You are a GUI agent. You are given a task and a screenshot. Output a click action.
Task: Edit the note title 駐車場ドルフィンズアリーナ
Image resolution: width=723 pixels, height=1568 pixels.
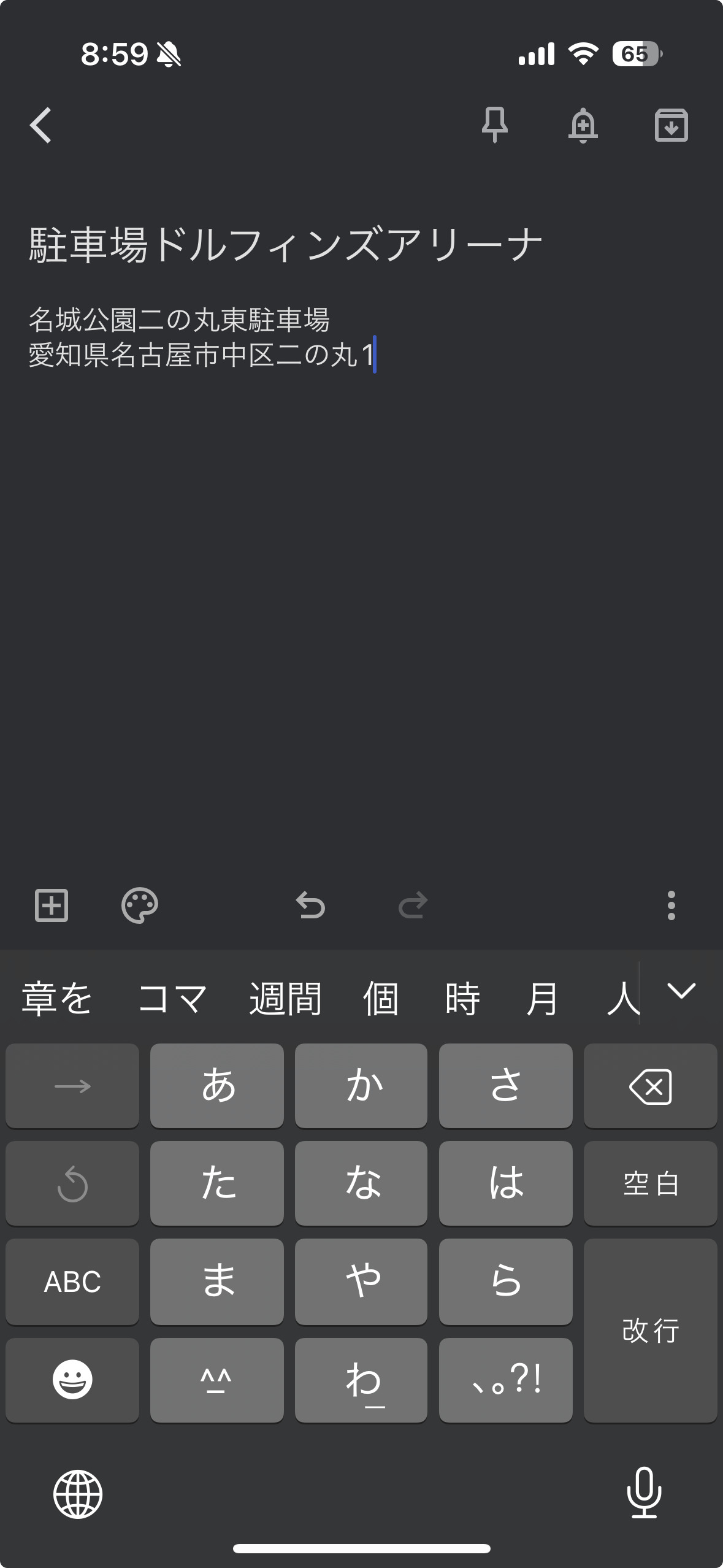286,245
